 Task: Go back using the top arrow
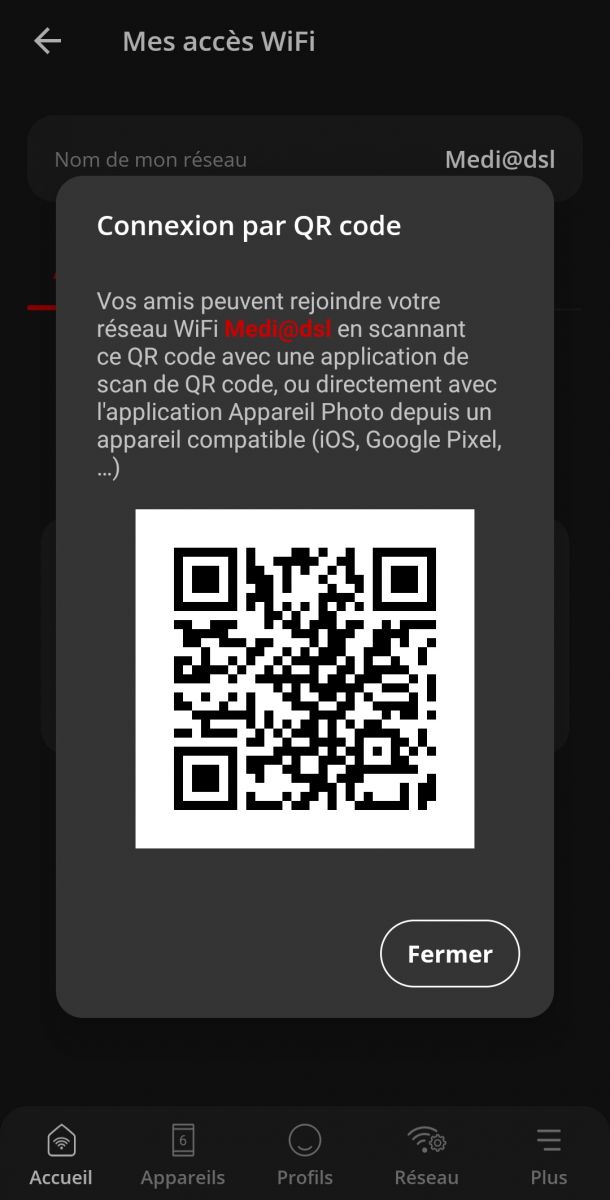point(47,41)
